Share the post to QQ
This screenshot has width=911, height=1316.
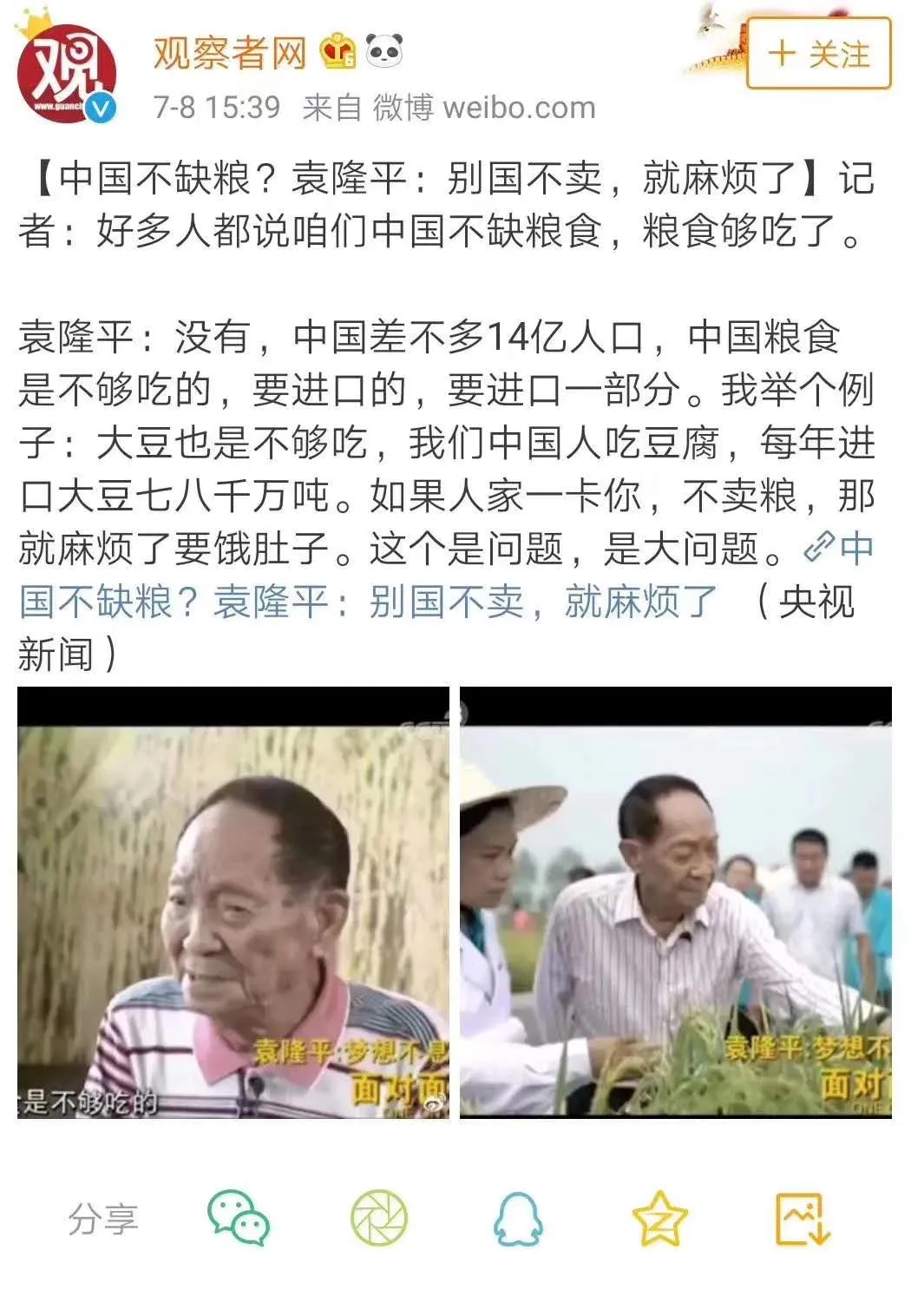(518, 1219)
